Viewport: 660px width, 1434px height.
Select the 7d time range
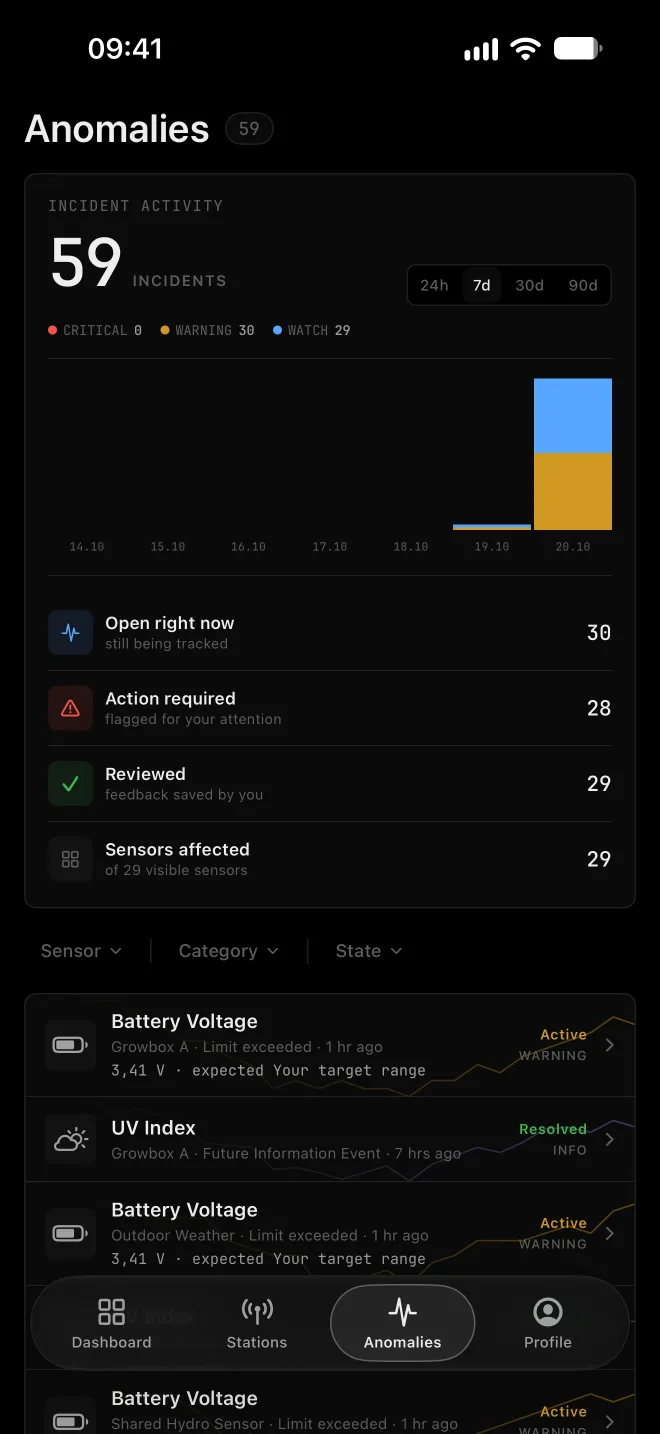point(482,285)
